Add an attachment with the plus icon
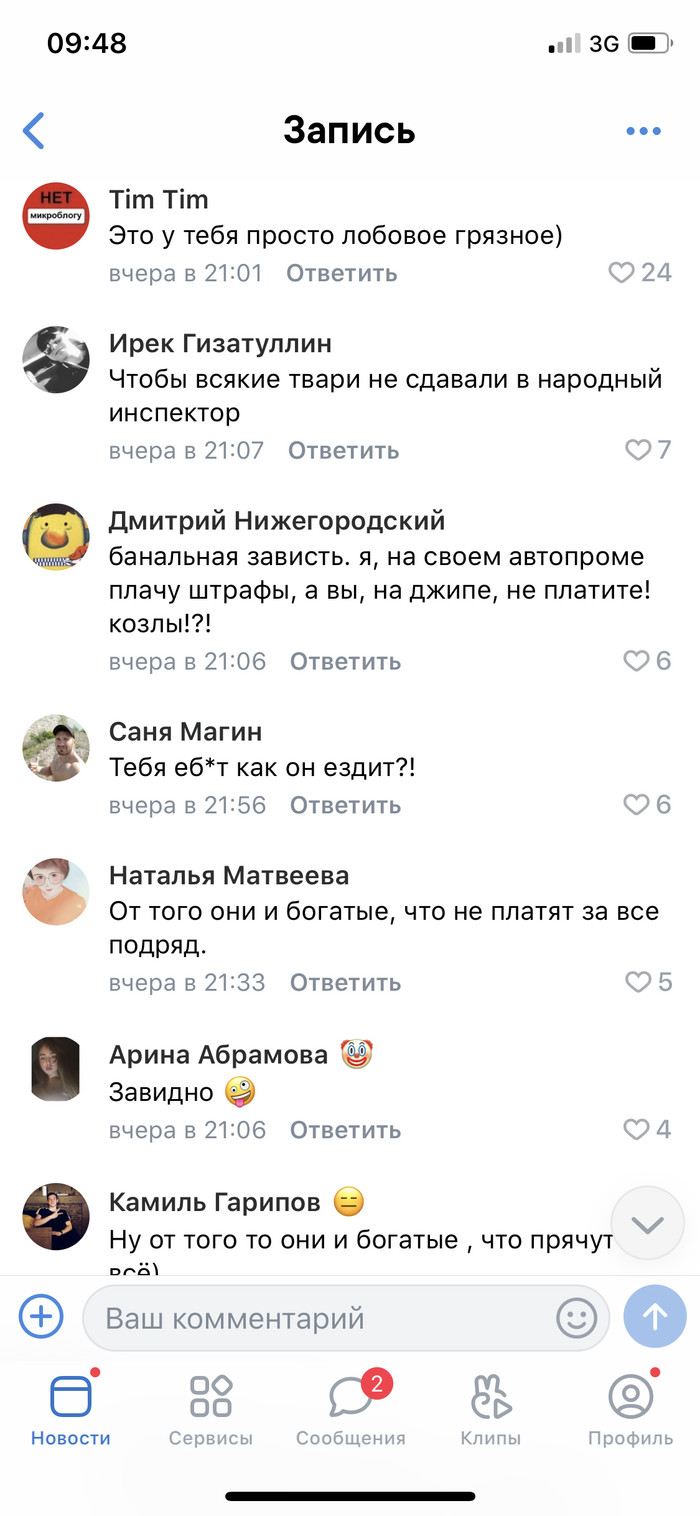 pos(41,1317)
